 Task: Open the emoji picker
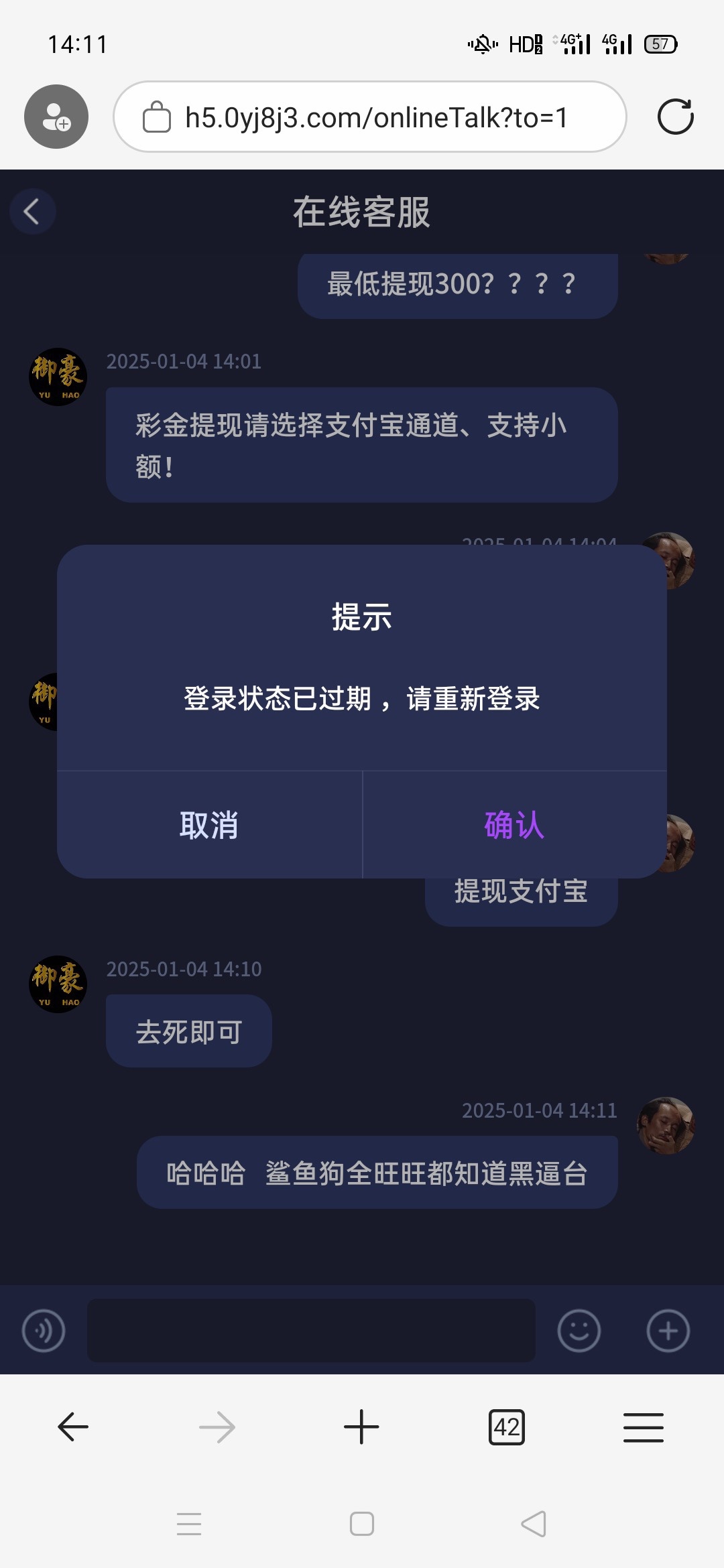(579, 1331)
